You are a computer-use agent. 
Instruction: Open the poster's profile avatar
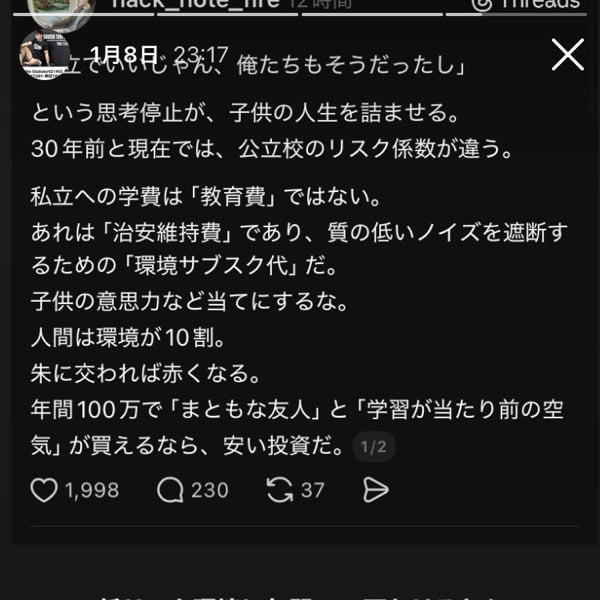[45, 56]
